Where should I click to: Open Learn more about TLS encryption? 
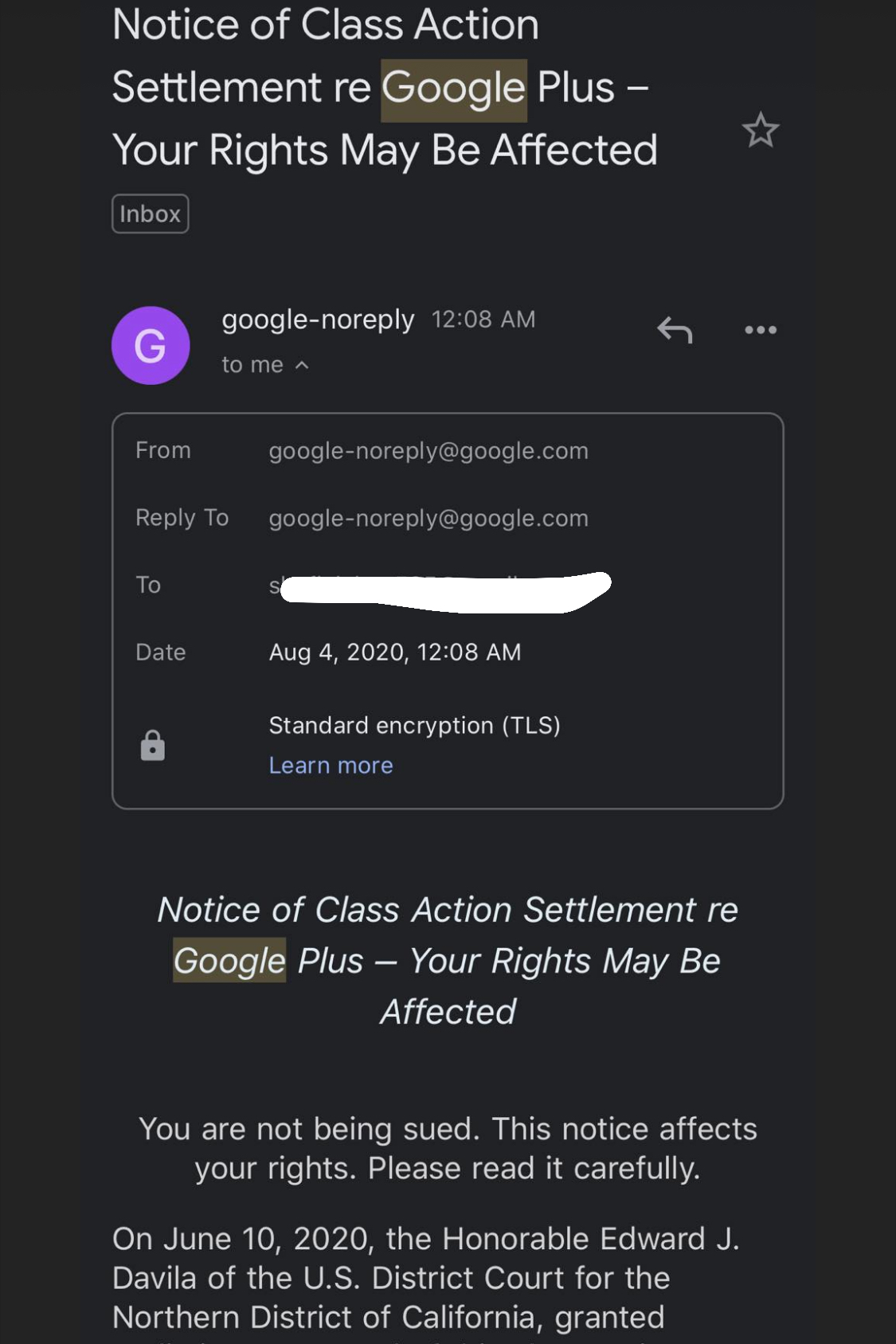(x=331, y=765)
